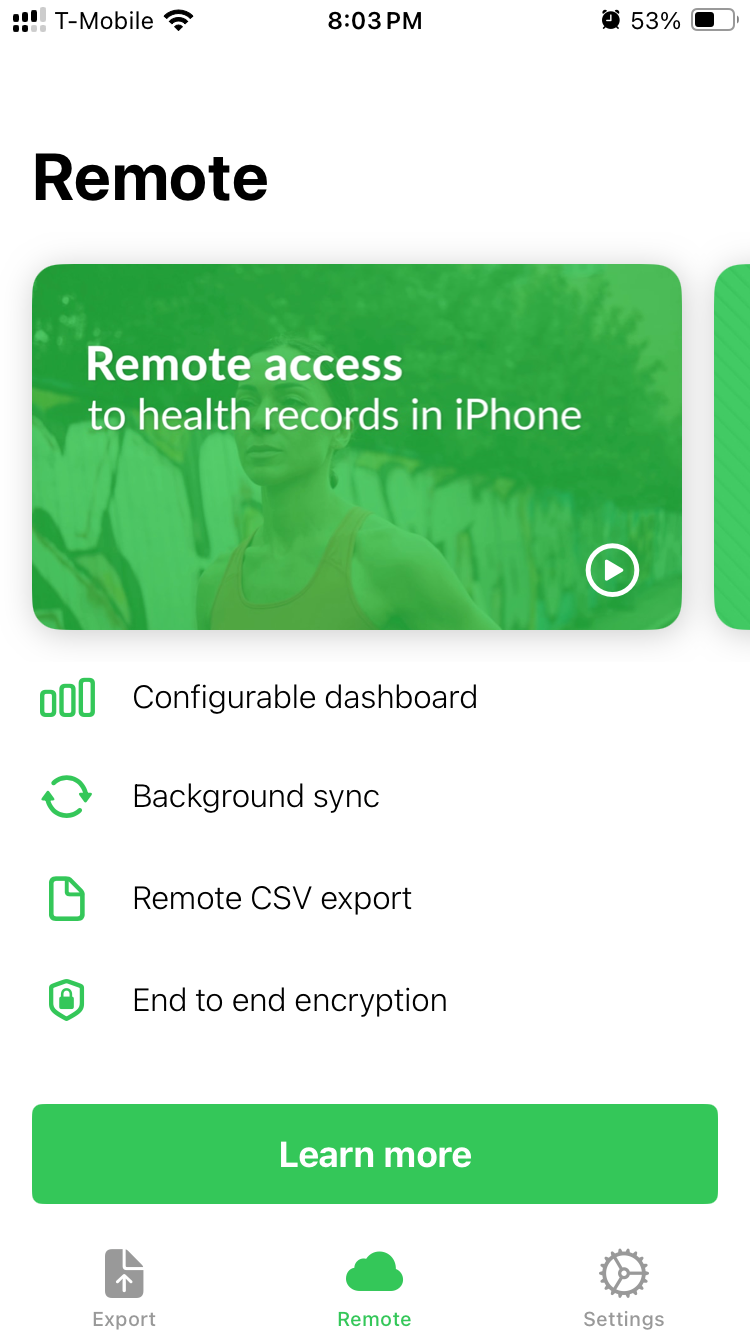Select the Remote cloud tab

pyautogui.click(x=374, y=1288)
